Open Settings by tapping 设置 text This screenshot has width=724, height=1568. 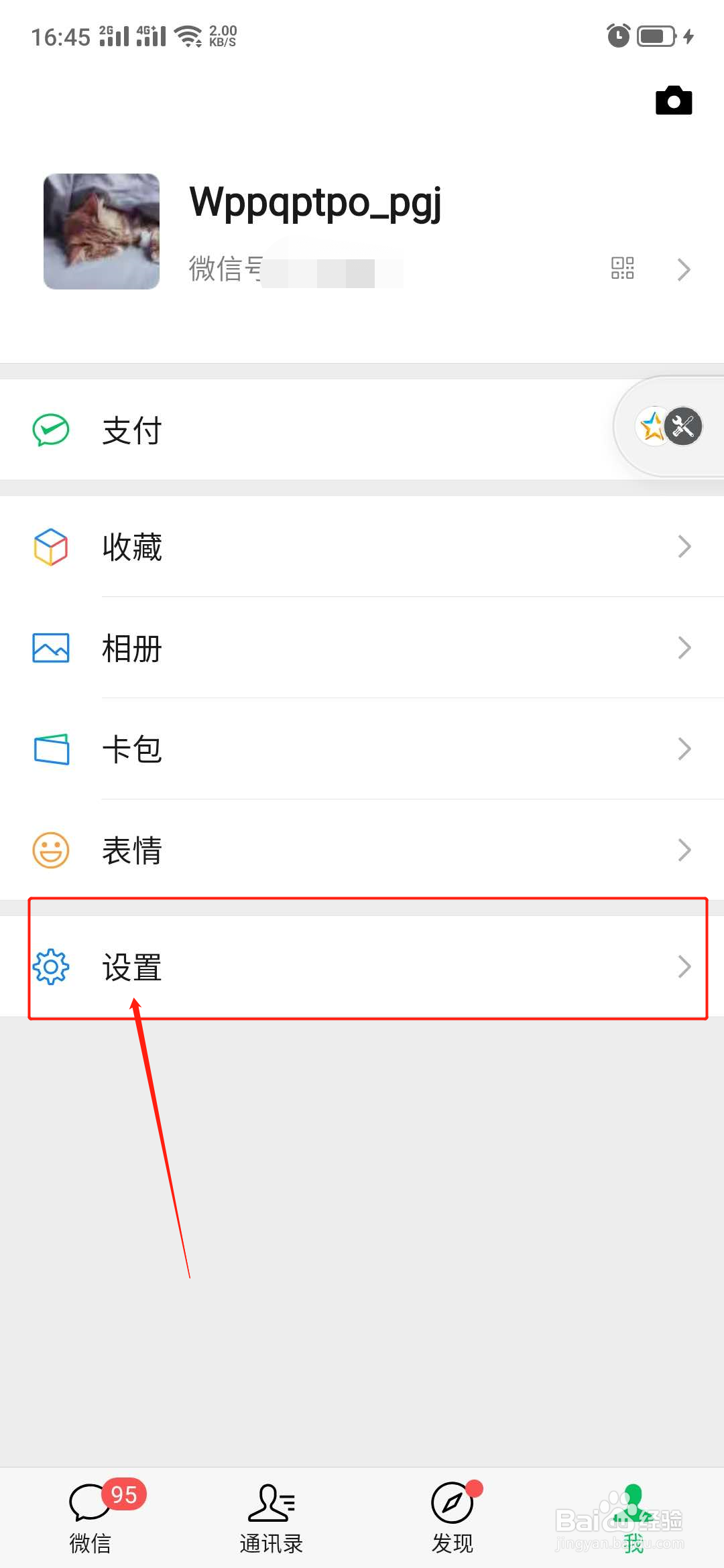(131, 967)
